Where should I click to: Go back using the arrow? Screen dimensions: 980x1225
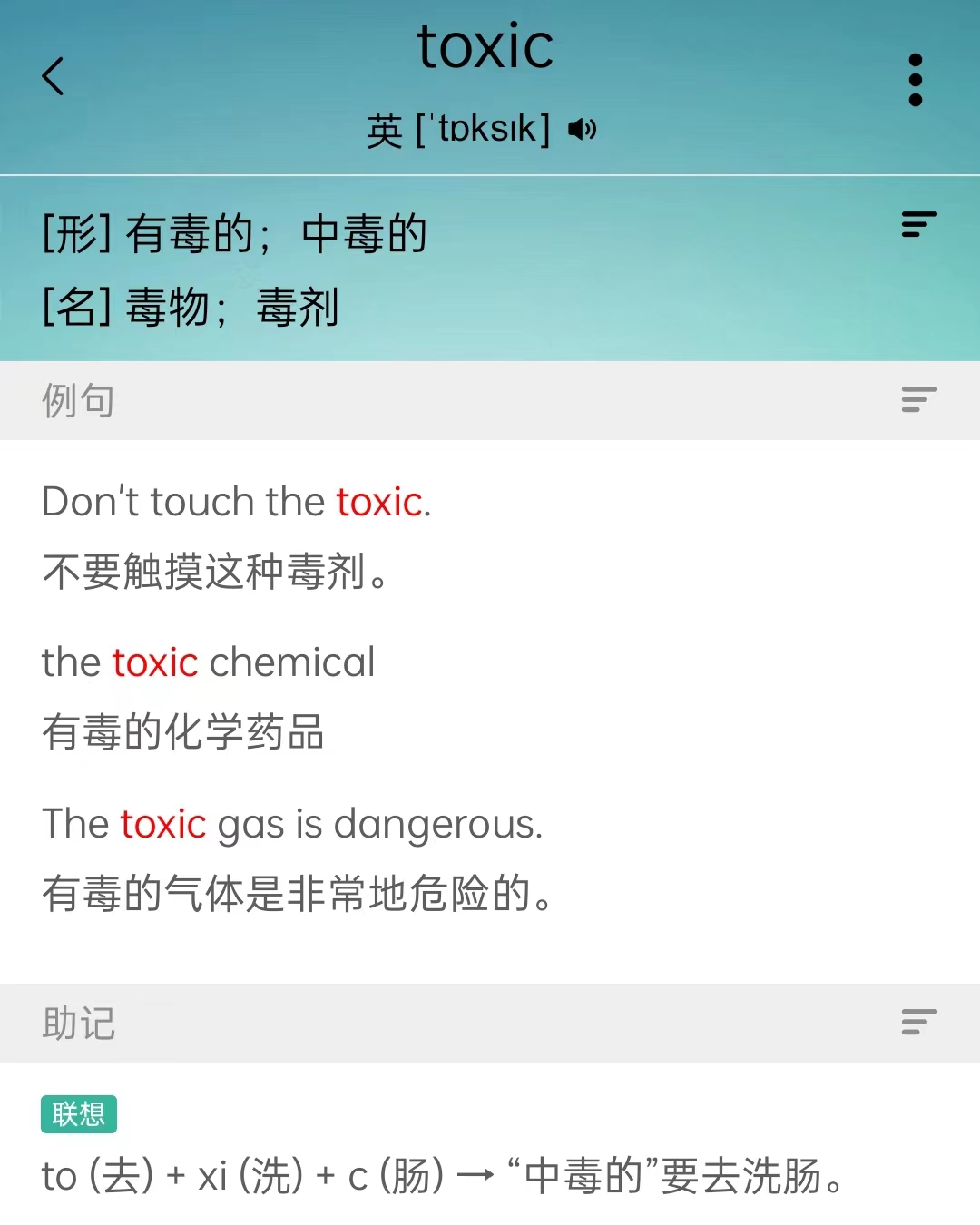54,76
